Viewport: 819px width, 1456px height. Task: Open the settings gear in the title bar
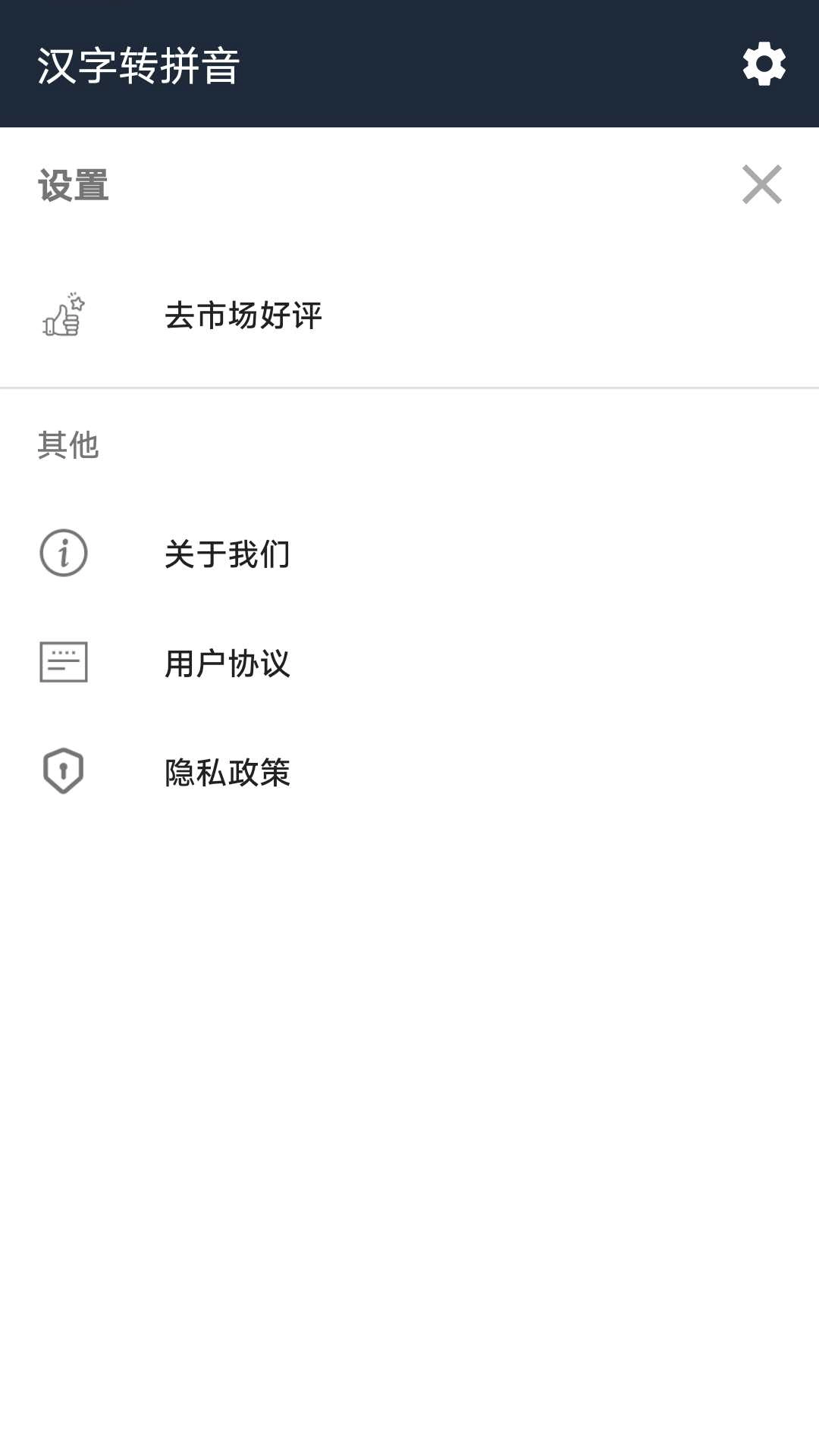764,64
